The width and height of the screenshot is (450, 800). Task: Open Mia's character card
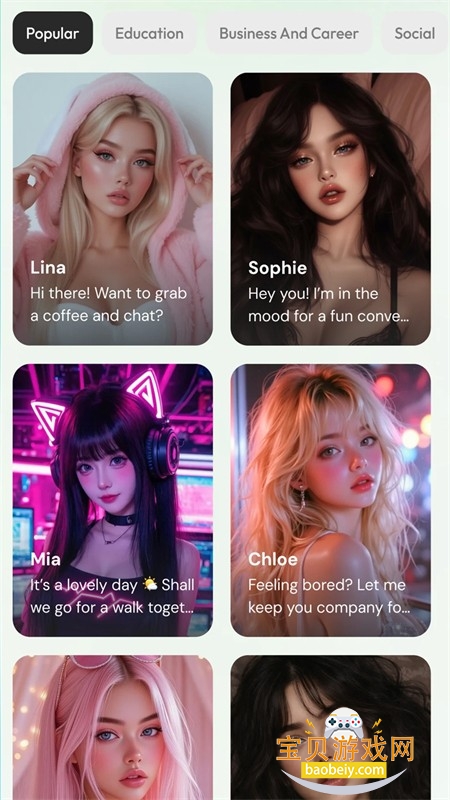tap(113, 500)
